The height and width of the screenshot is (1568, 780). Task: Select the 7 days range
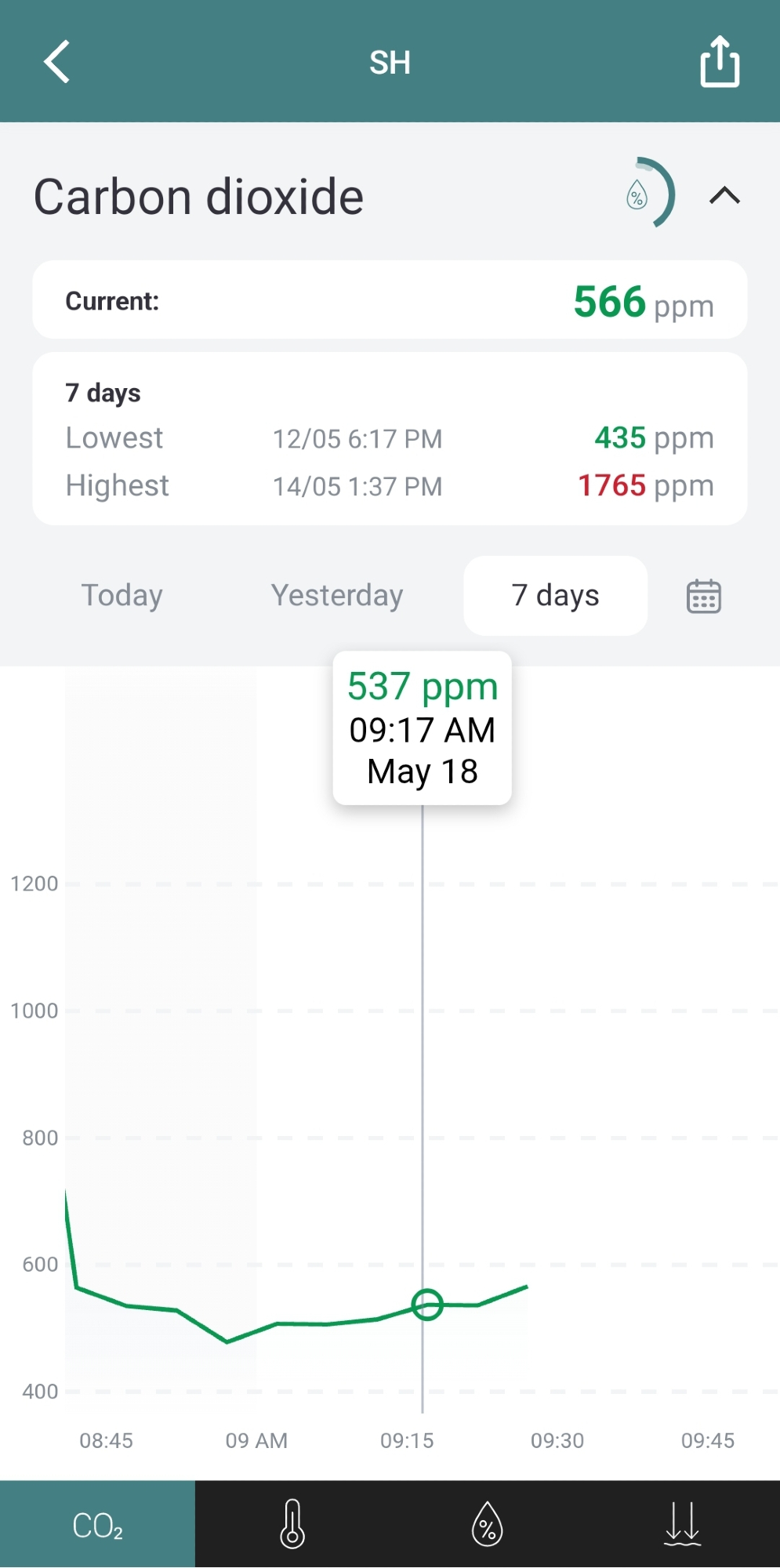pos(555,596)
